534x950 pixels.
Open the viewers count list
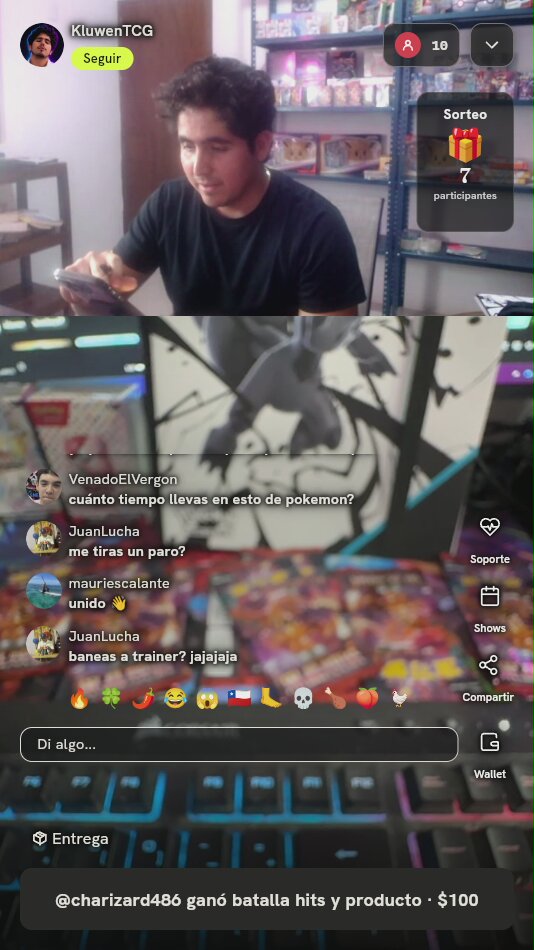pyautogui.click(x=421, y=45)
